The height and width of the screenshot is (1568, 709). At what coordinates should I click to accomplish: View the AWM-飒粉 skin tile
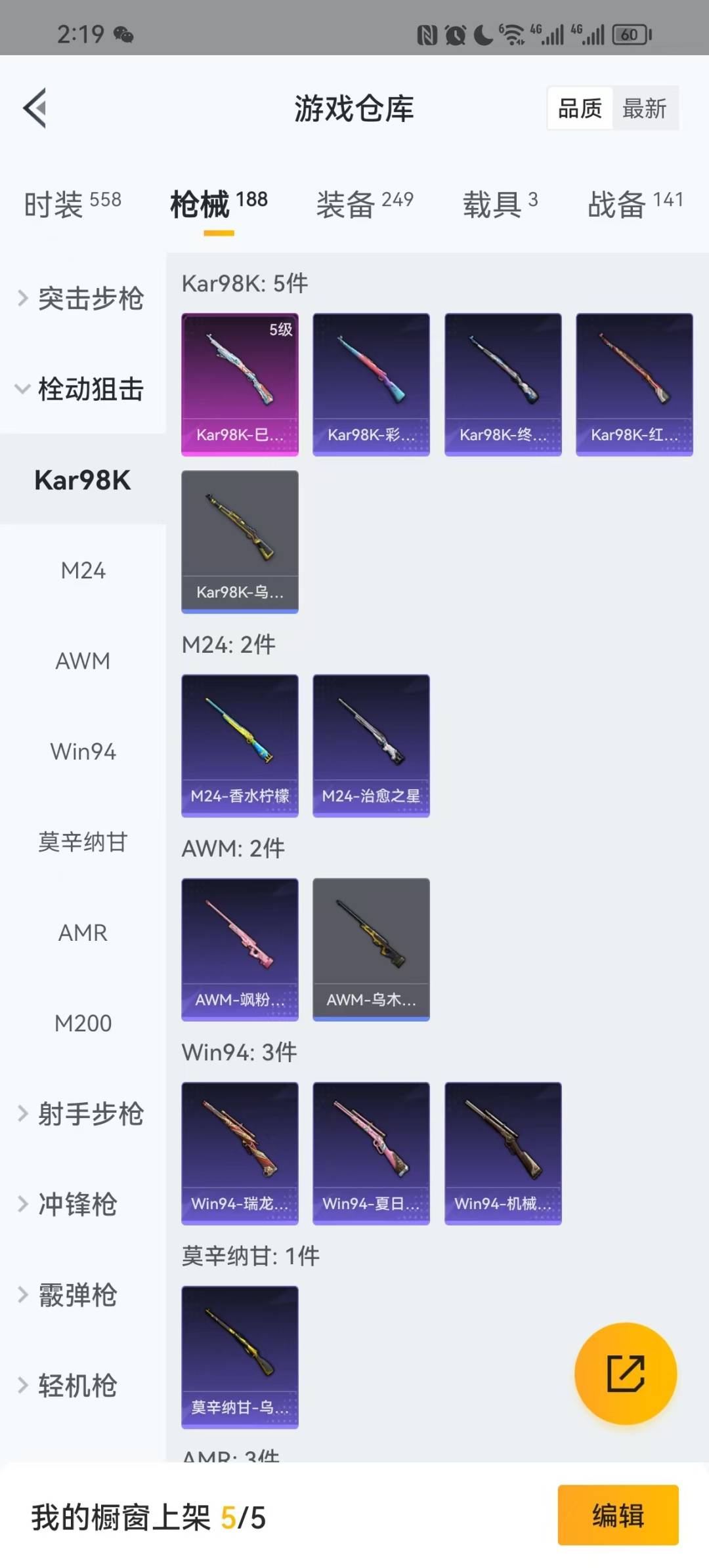[240, 949]
